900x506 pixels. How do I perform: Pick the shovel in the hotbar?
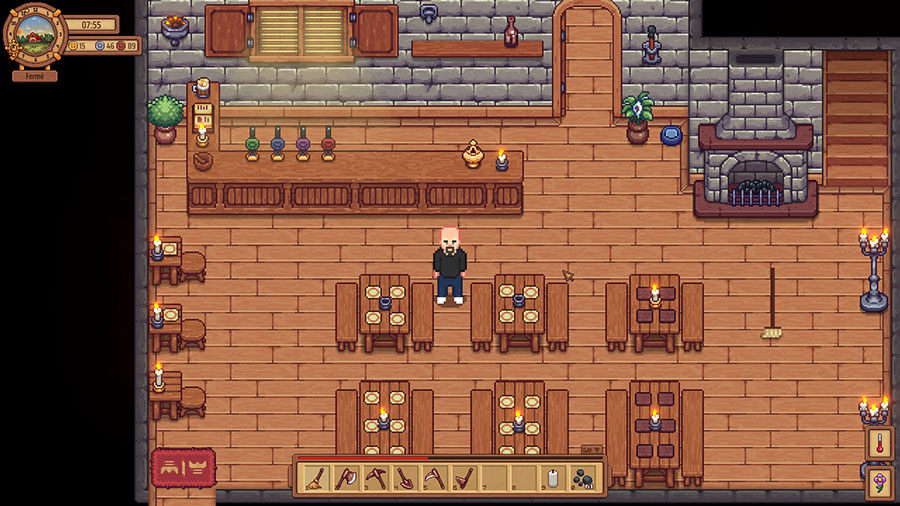point(405,479)
